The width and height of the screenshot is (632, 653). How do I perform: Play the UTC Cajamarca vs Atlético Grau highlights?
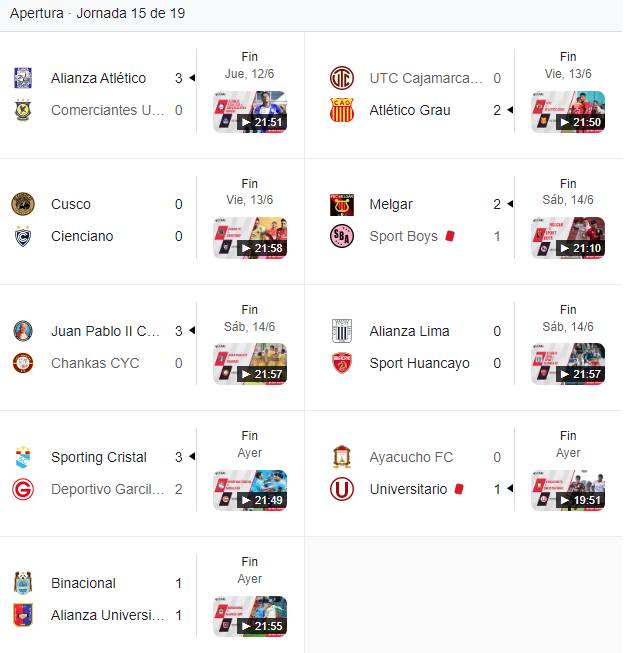pyautogui.click(x=567, y=112)
